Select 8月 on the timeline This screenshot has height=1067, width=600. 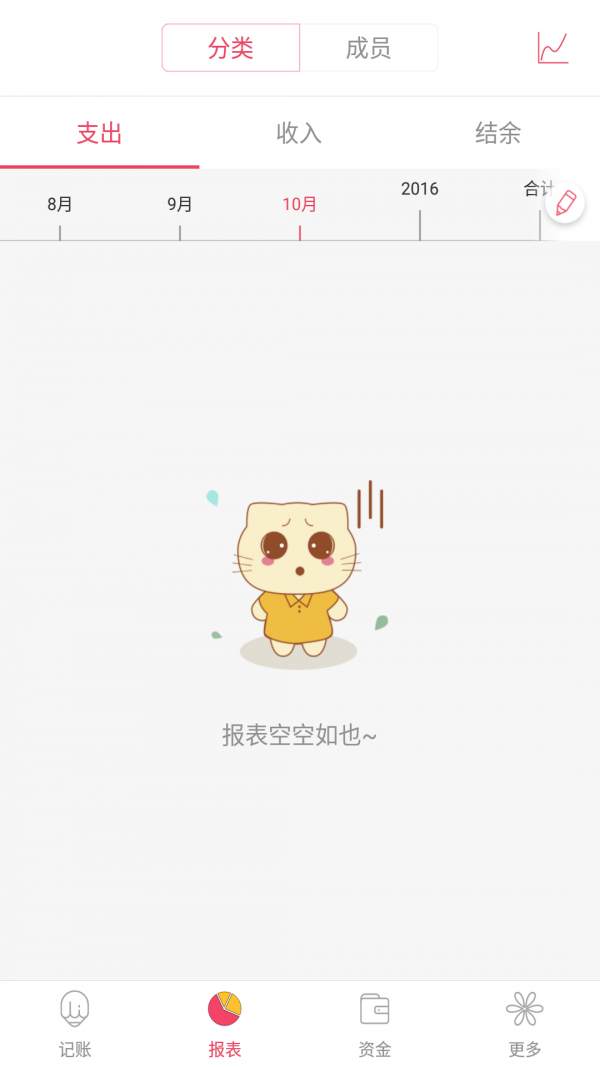[x=60, y=205]
